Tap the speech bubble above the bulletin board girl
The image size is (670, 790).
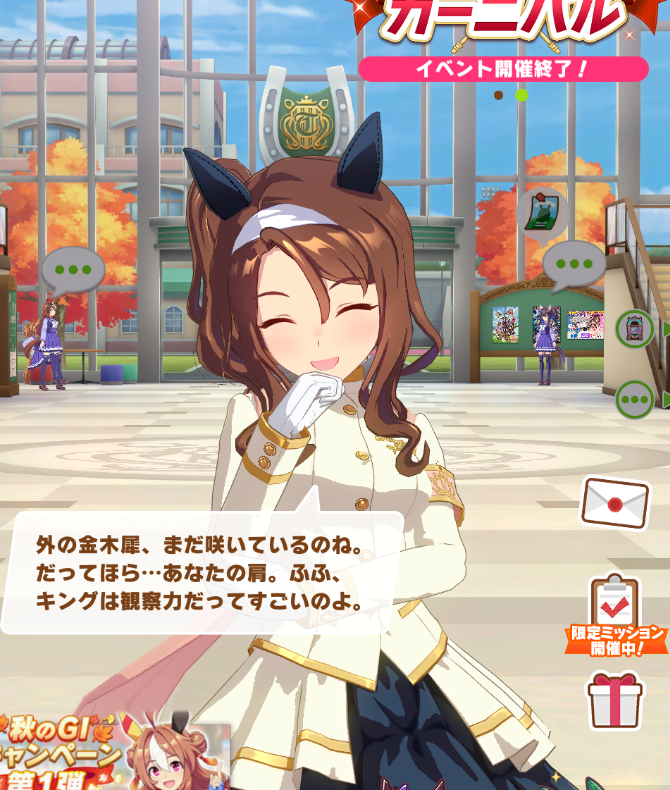pos(573,264)
